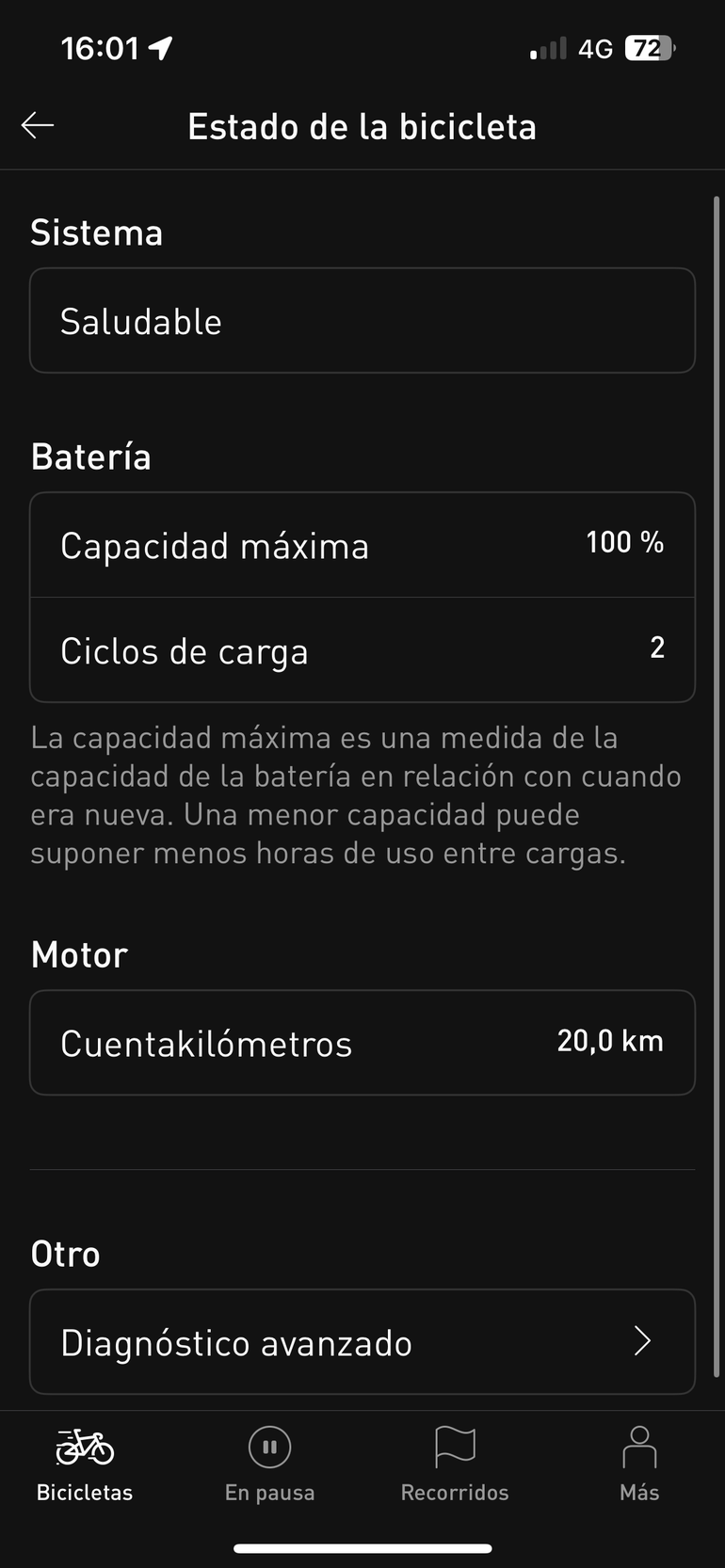
Task: Open the En pausa tab
Action: point(269,1464)
